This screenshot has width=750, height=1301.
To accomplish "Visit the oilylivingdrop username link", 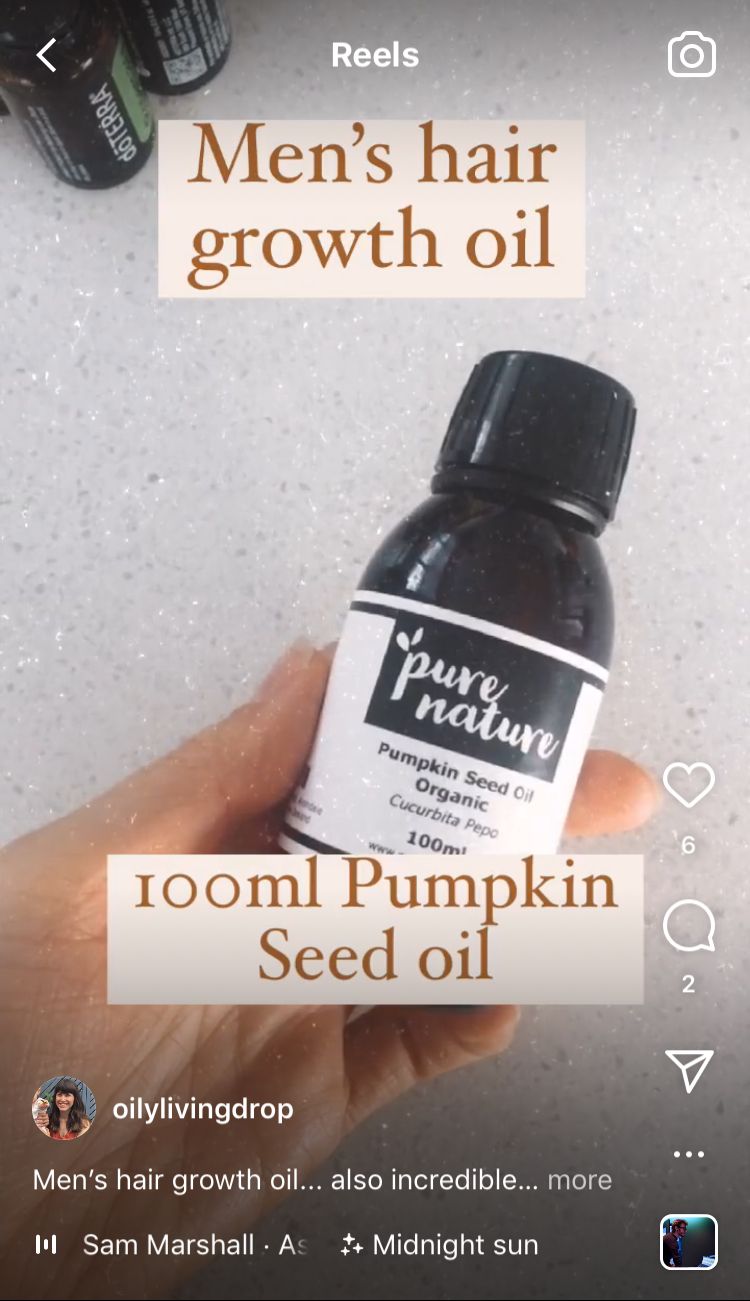I will tap(202, 1109).
